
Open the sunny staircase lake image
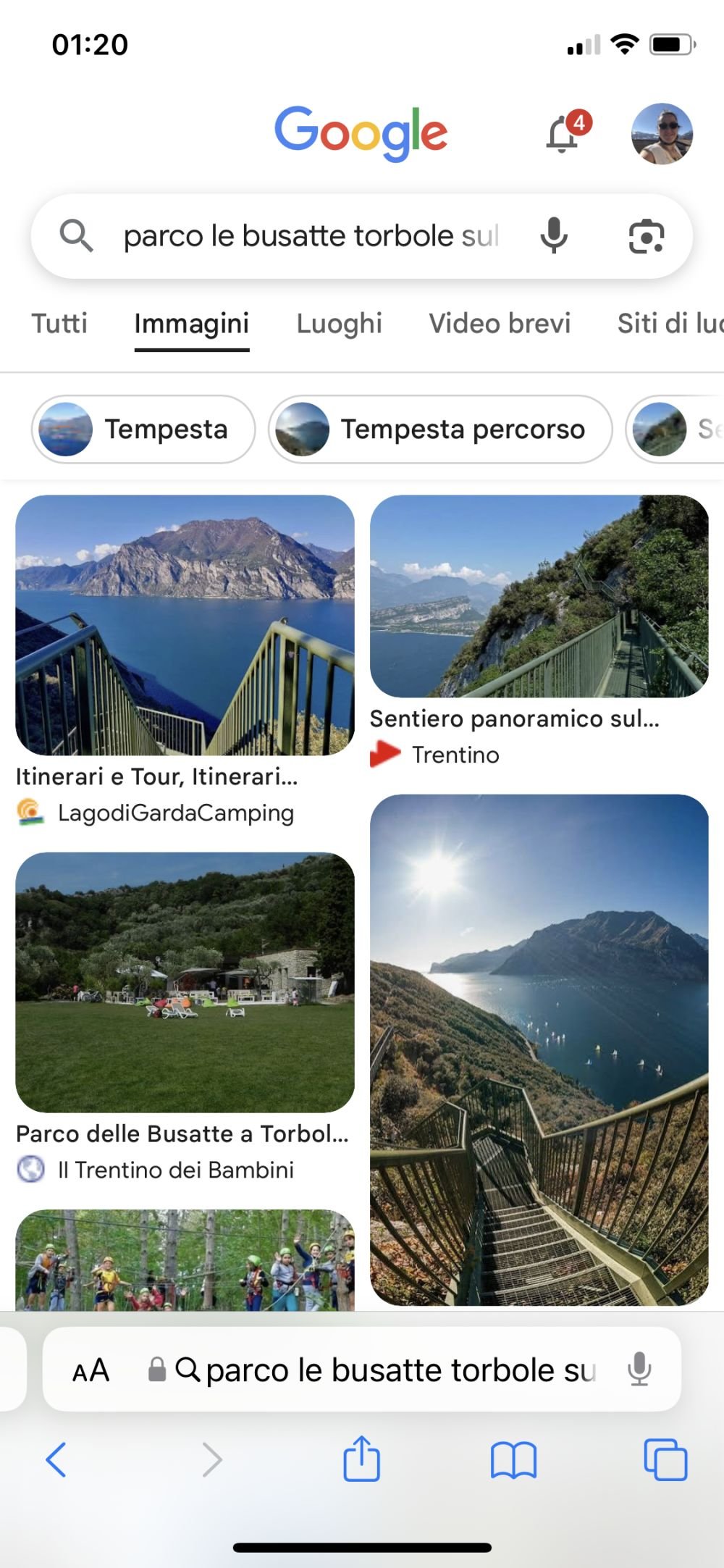539,1050
